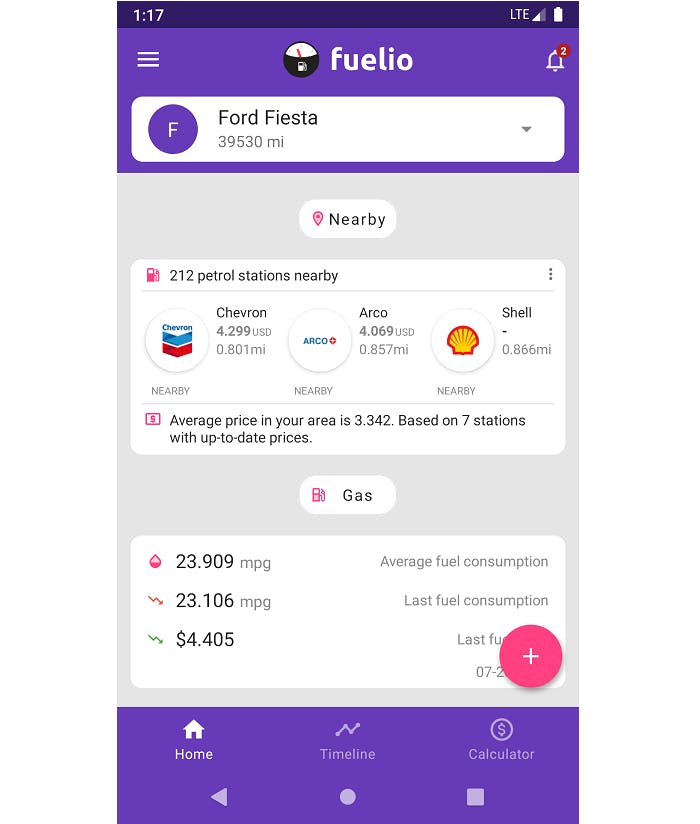Go back using system back button
The image size is (700, 824).
[219, 796]
